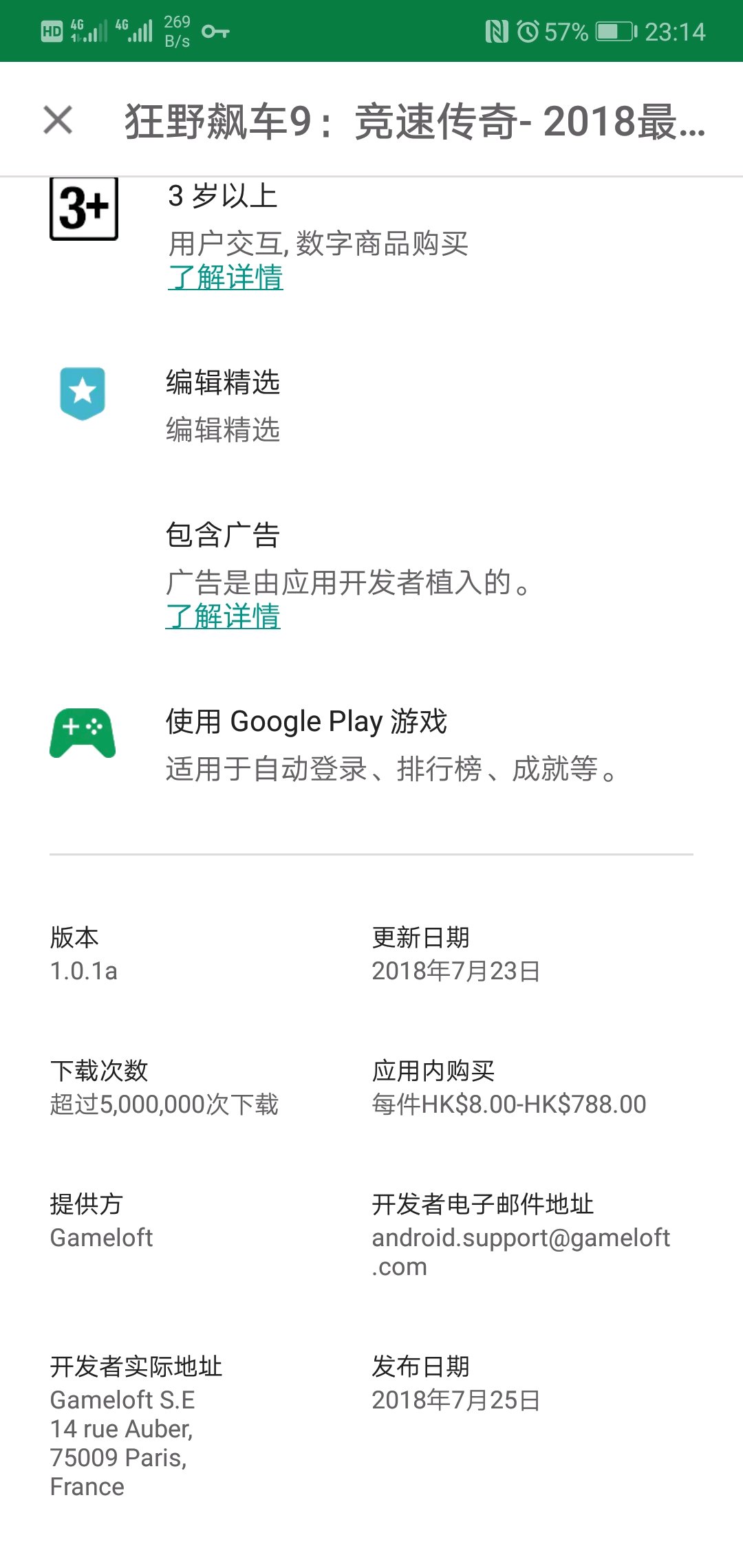Screen dimensions: 743x1568
Task: Open 了解详情 link under the 3+ age rating
Action: pos(226,277)
